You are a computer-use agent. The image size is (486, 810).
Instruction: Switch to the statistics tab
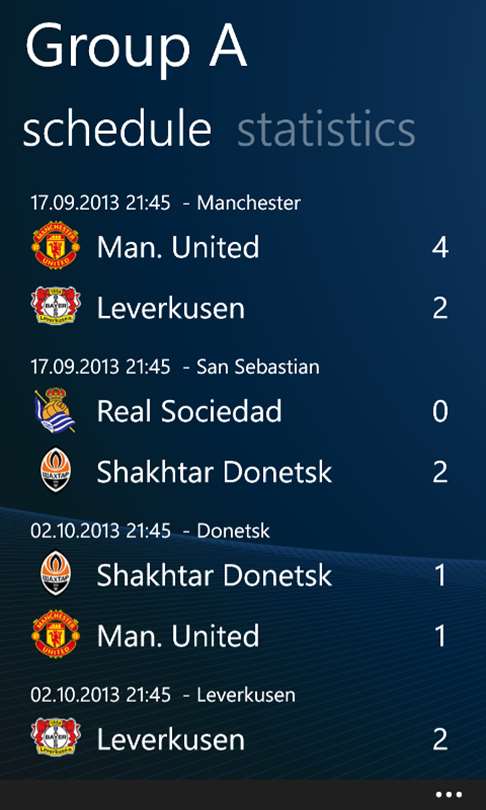[326, 129]
